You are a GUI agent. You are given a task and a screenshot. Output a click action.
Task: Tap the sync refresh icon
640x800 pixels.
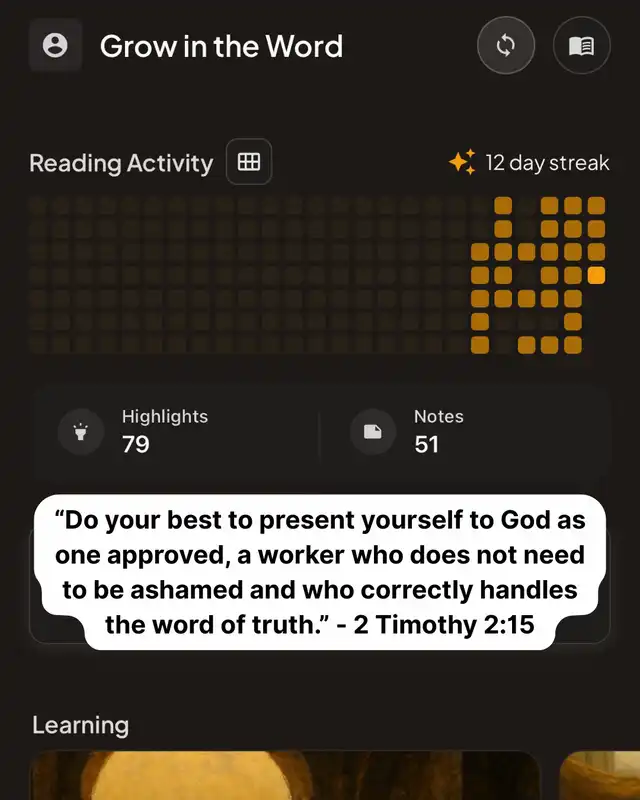(x=506, y=46)
